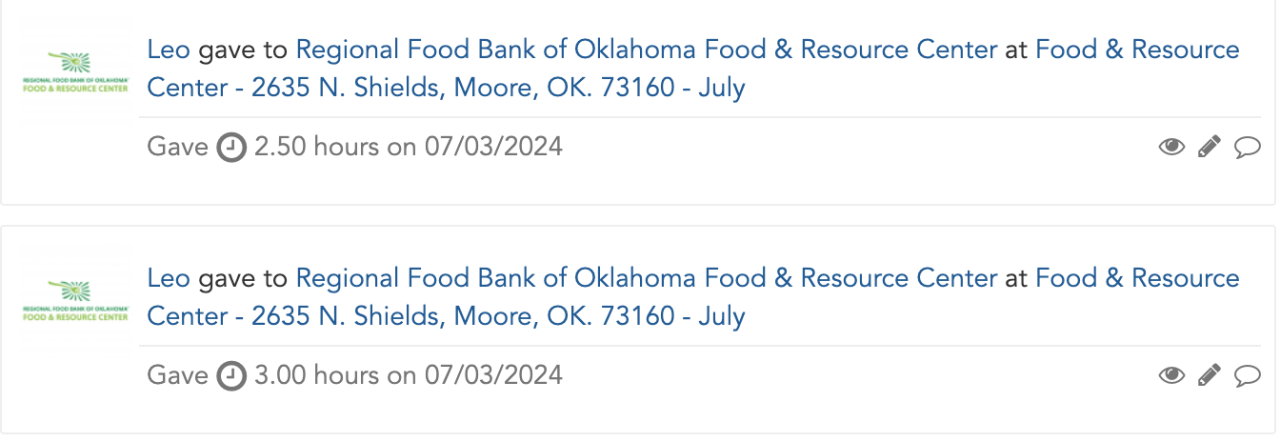Edit the 3.00 hours entry with pencil
Image resolution: width=1280 pixels, height=442 pixels.
click(1209, 376)
